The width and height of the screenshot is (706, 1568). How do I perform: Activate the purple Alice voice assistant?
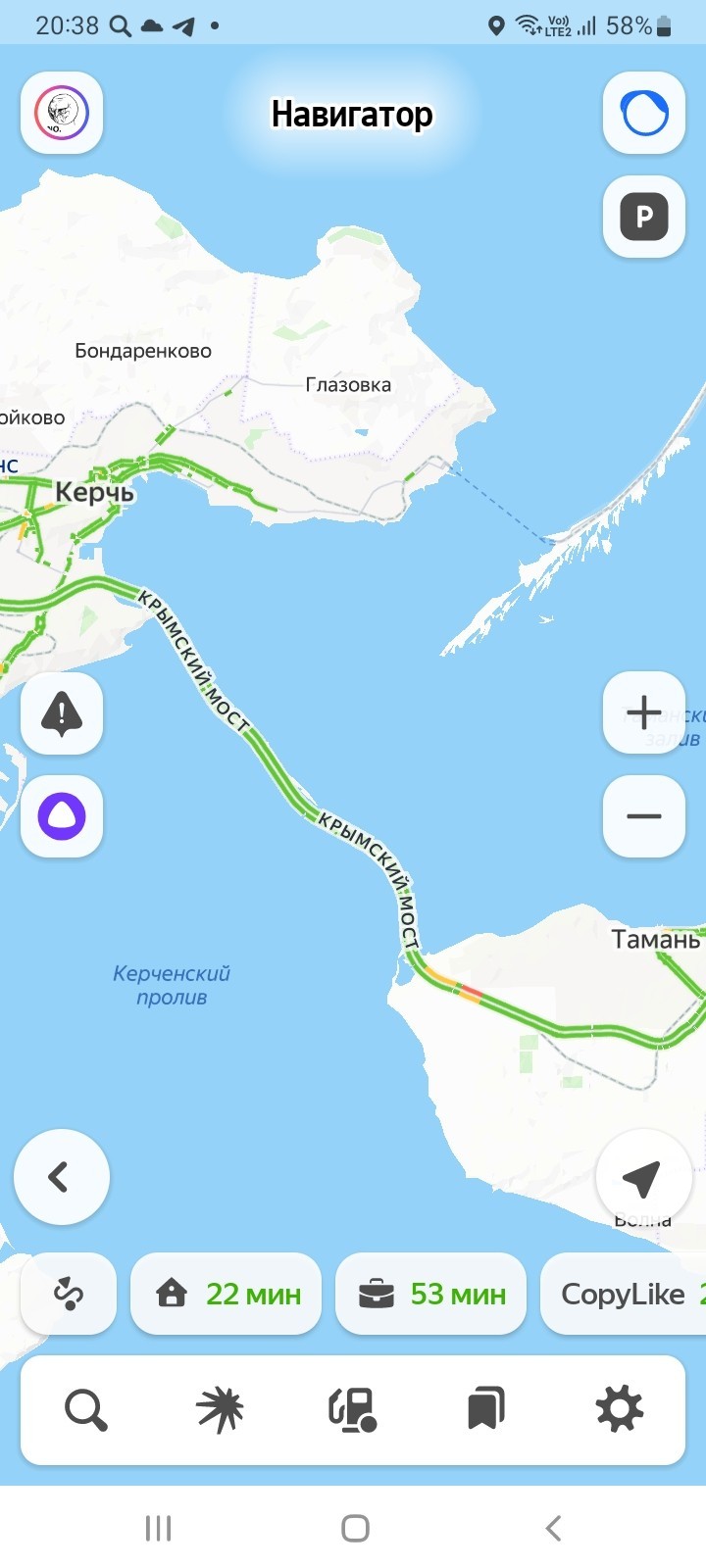(62, 816)
